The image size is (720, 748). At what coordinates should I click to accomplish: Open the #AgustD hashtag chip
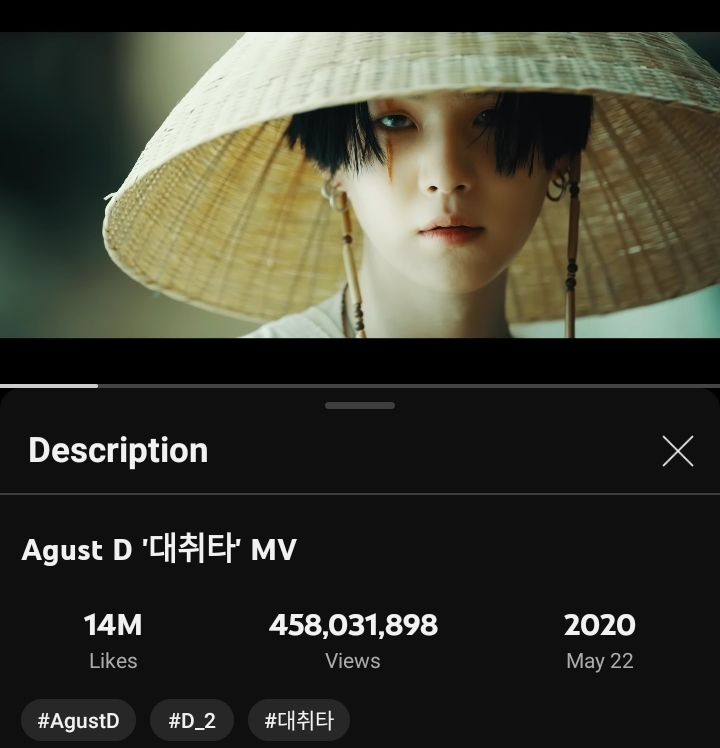tap(78, 720)
